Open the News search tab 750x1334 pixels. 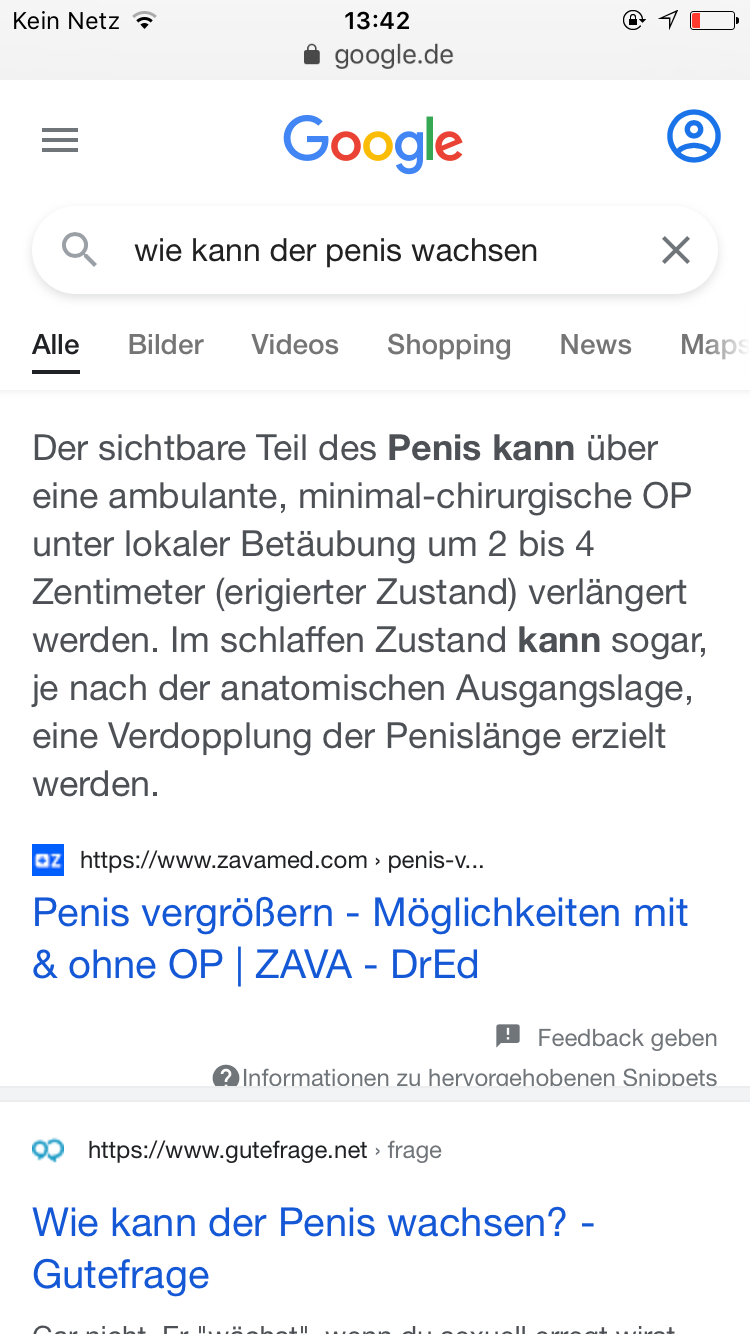click(x=595, y=344)
